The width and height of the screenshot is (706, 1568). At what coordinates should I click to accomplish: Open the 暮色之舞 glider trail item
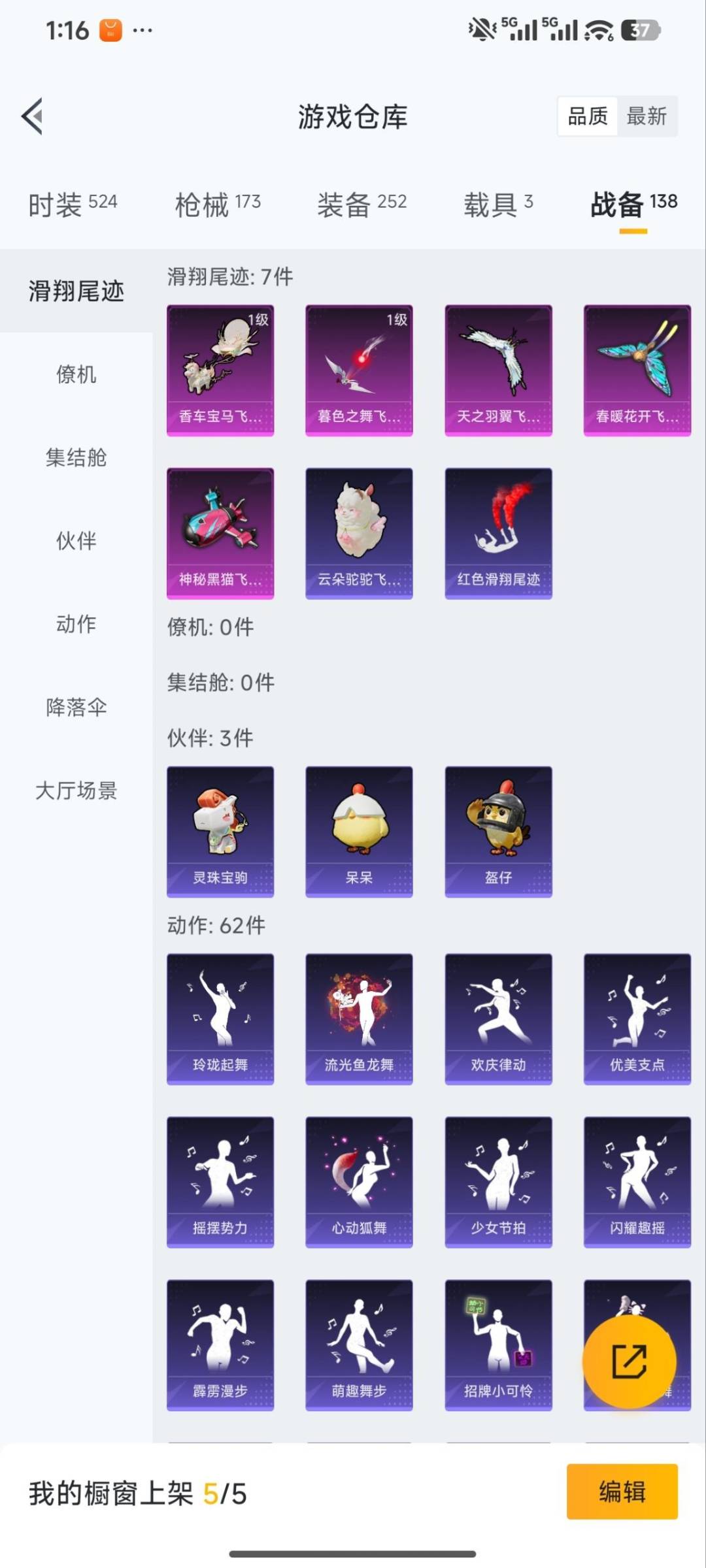click(x=359, y=369)
